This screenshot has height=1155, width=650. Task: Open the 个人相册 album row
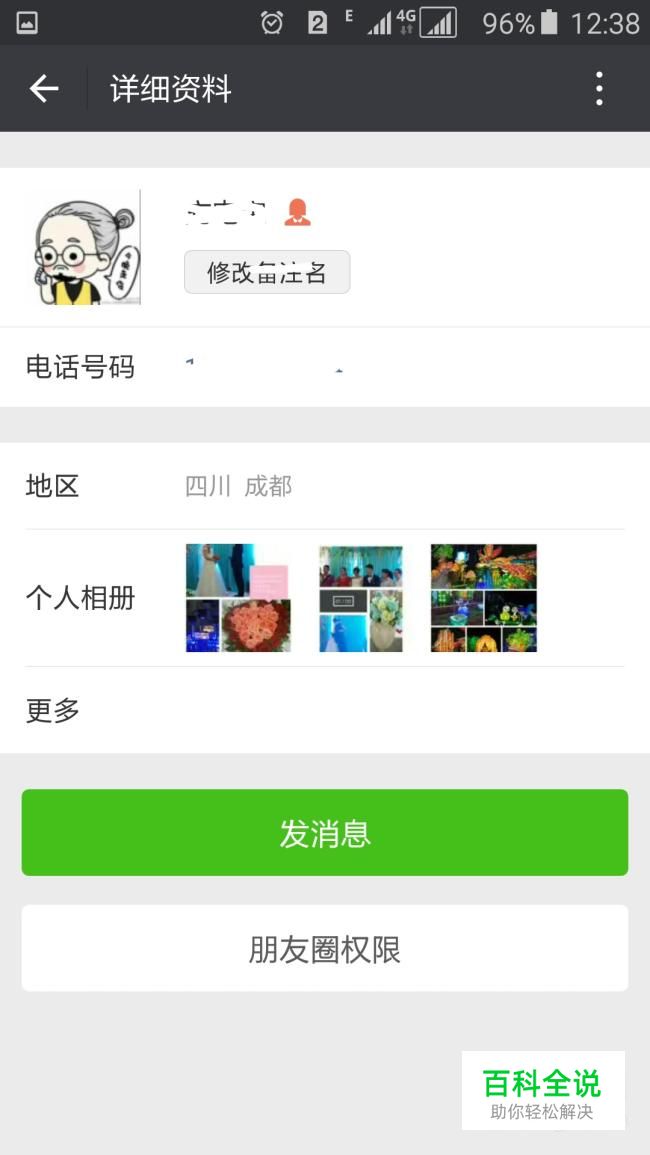[x=325, y=598]
